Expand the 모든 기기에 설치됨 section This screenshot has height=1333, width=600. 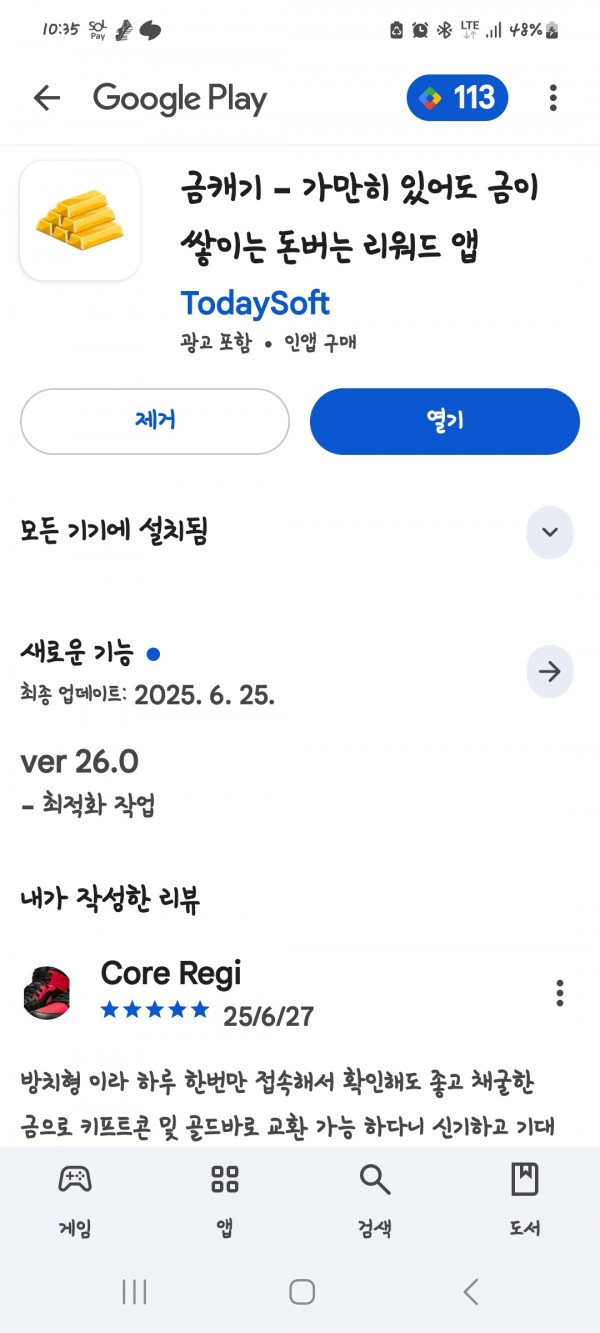[x=550, y=532]
